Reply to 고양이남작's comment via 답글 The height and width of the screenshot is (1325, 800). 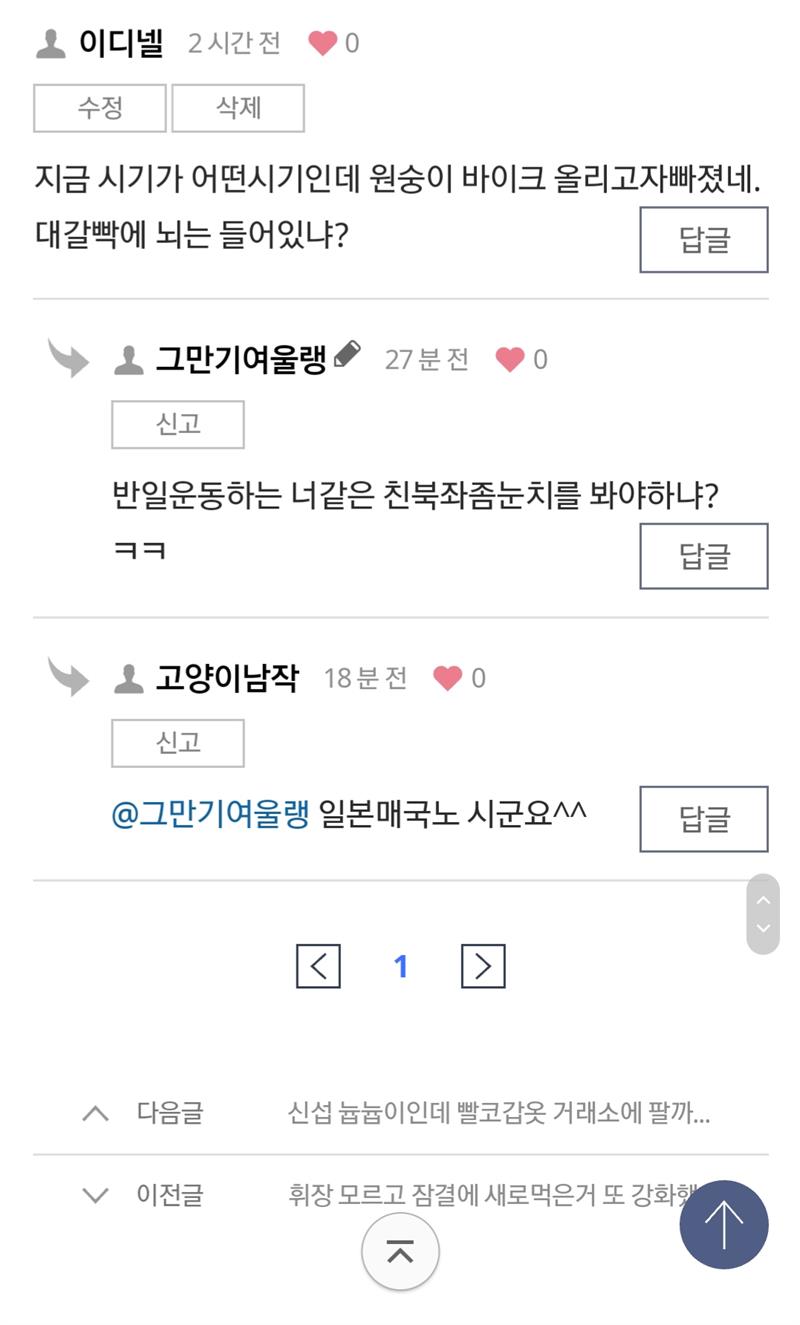pyautogui.click(x=703, y=819)
